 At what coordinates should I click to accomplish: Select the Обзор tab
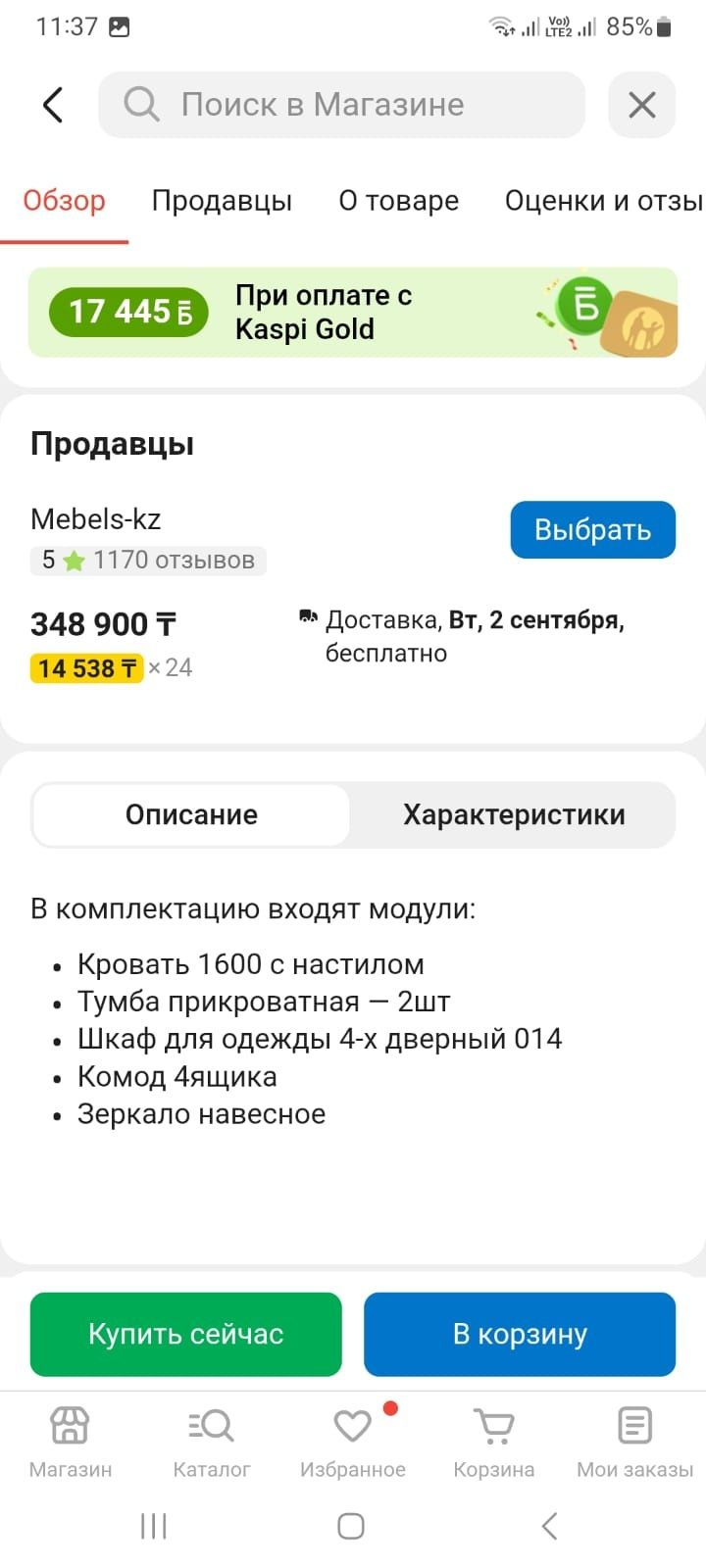coord(64,200)
